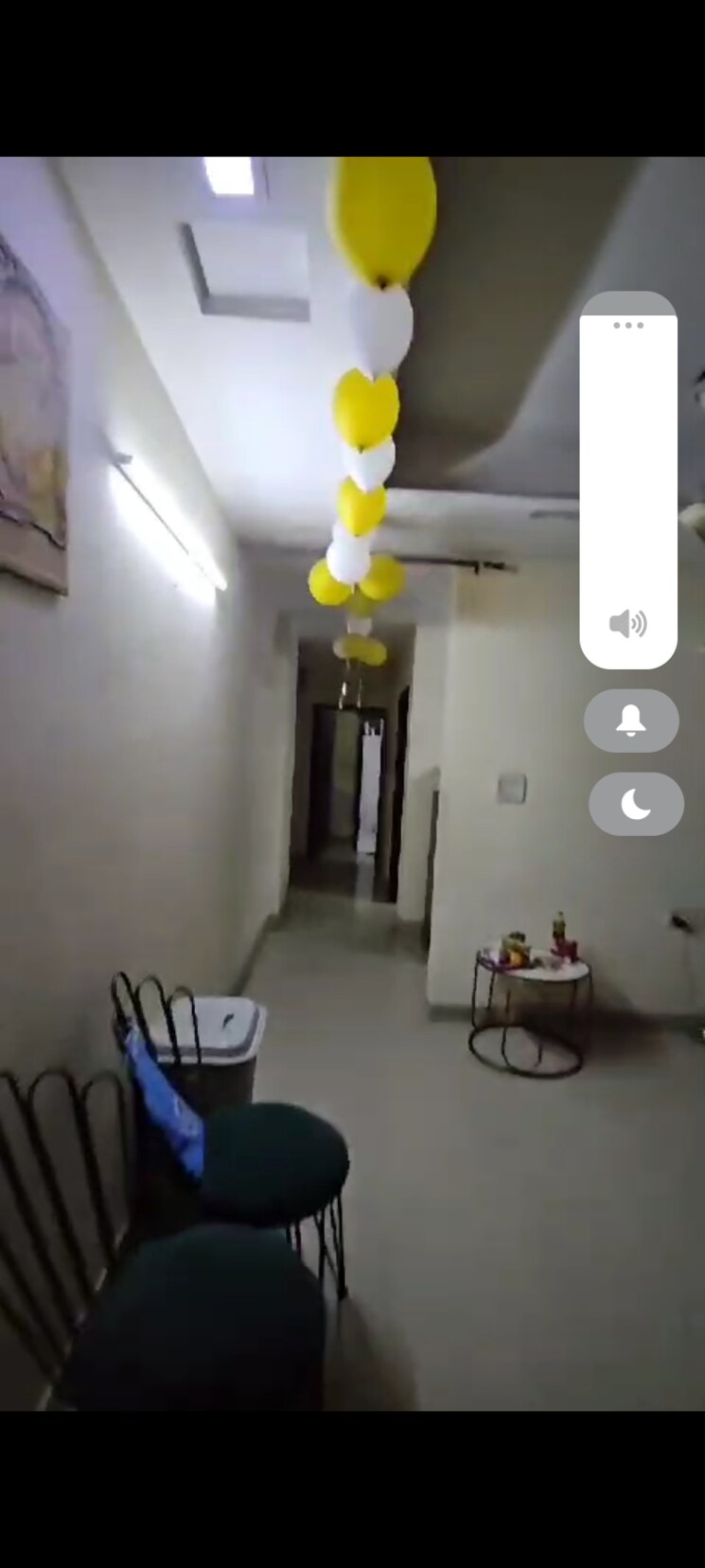Viewport: 705px width, 1568px height.
Task: Toggle the ringer bell mode
Action: 631,721
